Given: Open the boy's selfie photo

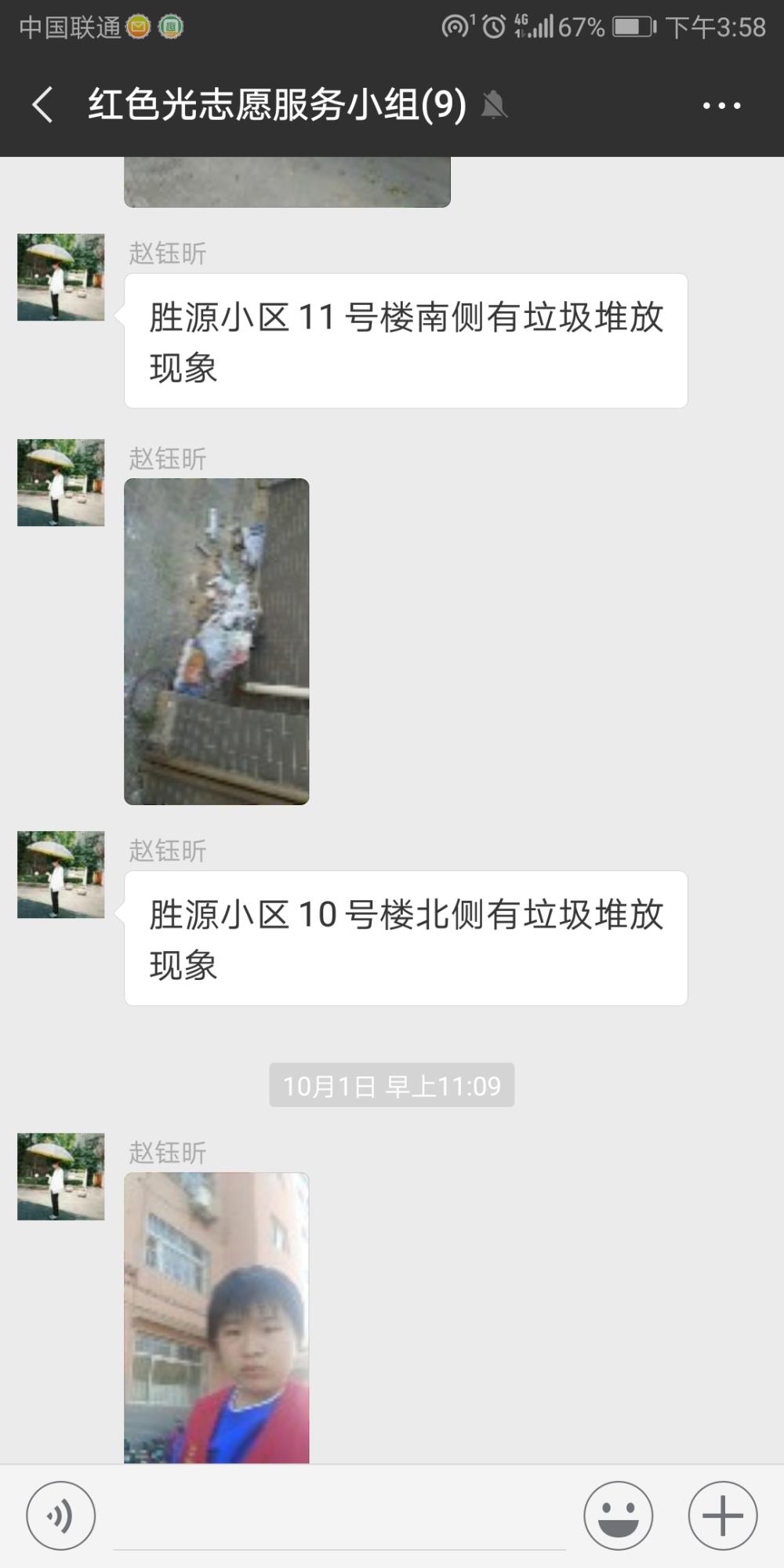Looking at the screenshot, I should (216, 1318).
